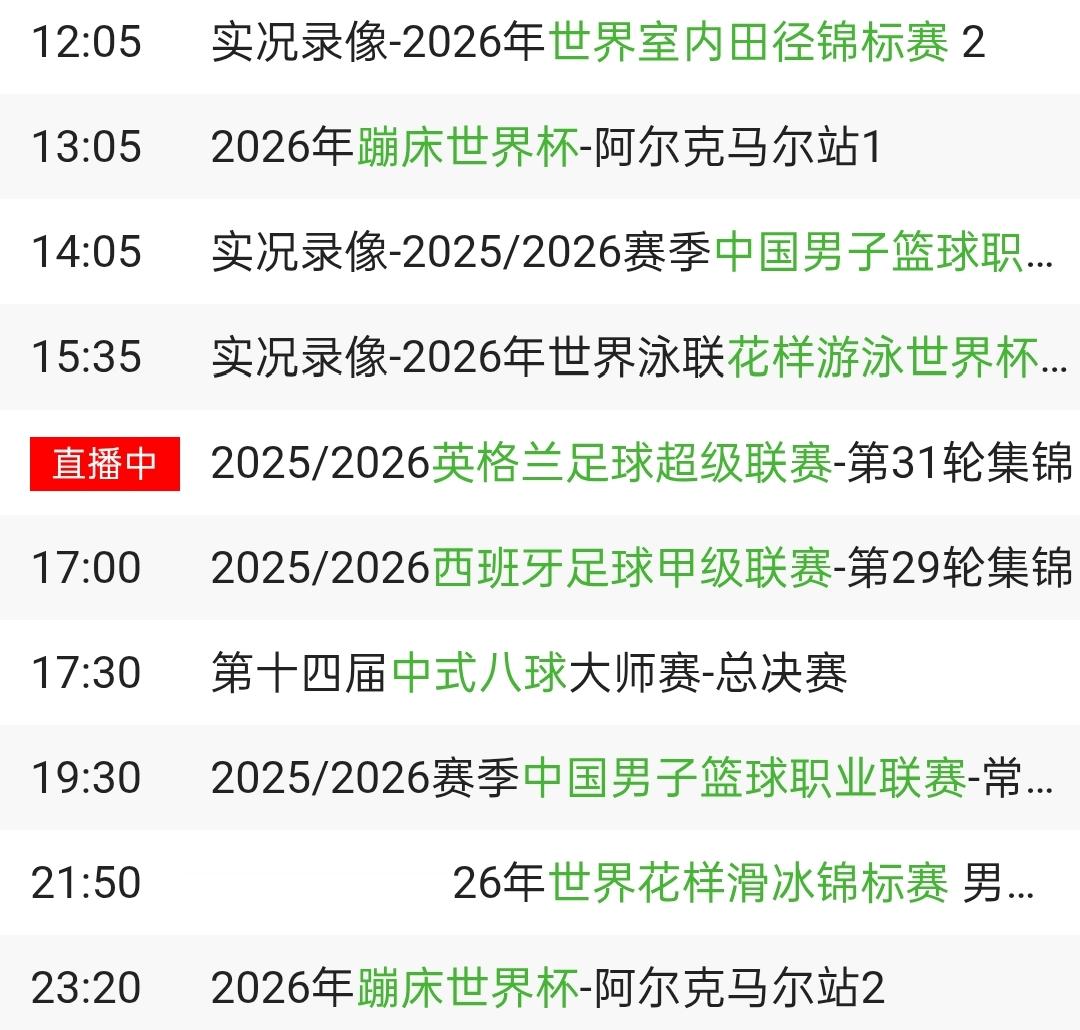
Task: Open the 世界花样滑冰锦标赛 link at 21:50
Action: [748, 883]
